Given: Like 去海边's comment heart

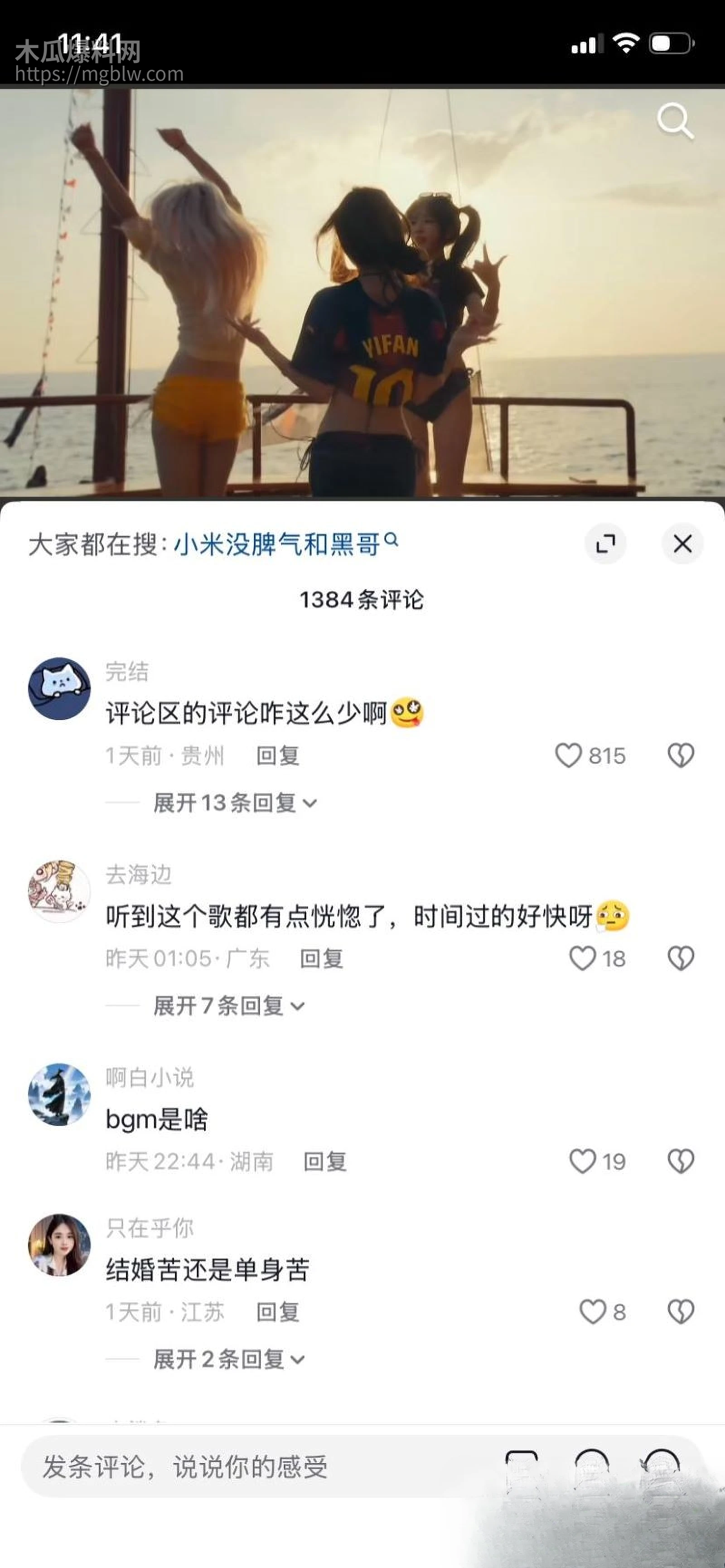Looking at the screenshot, I should coord(582,957).
